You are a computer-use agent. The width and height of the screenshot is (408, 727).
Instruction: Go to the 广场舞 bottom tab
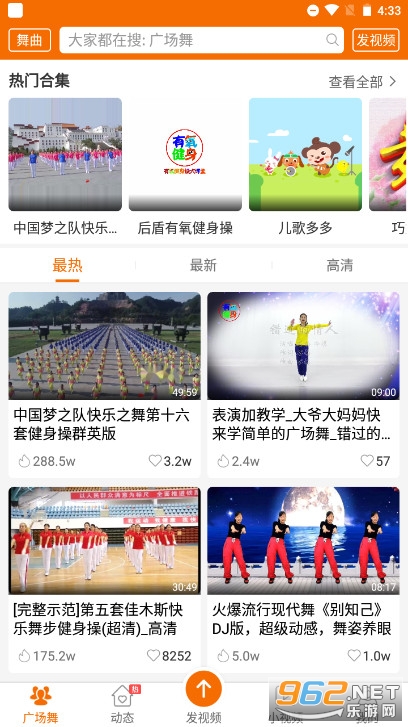(x=41, y=704)
